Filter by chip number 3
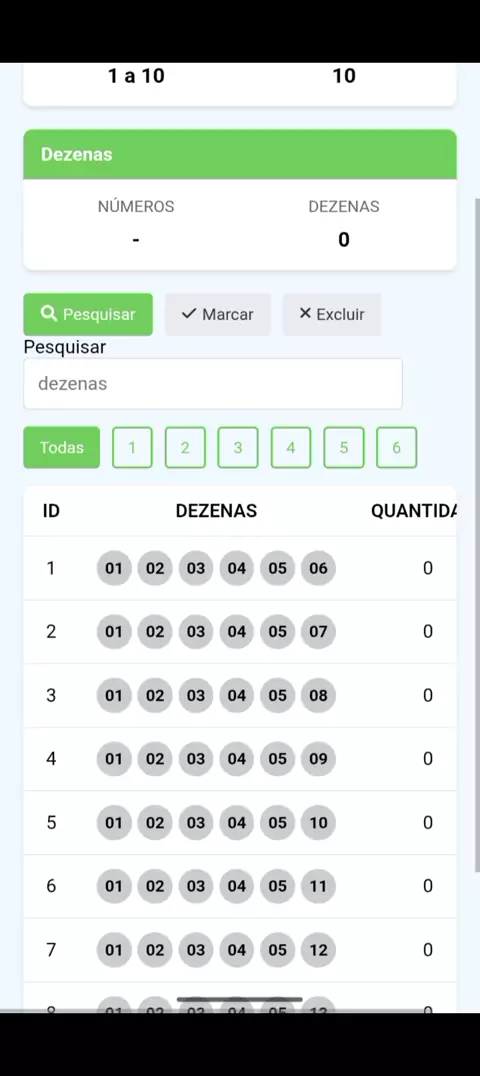 click(x=238, y=447)
